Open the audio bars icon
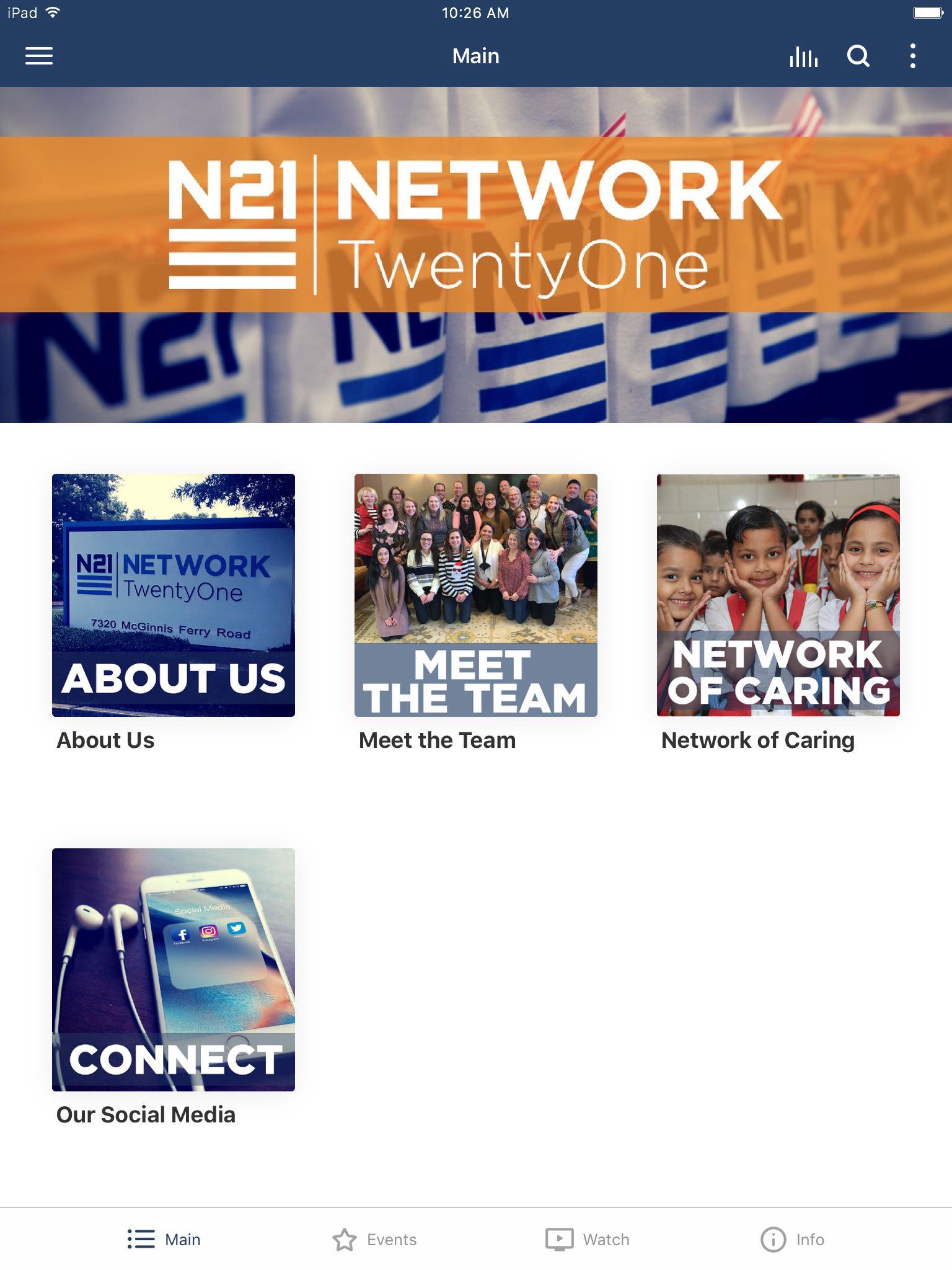 pyautogui.click(x=803, y=56)
